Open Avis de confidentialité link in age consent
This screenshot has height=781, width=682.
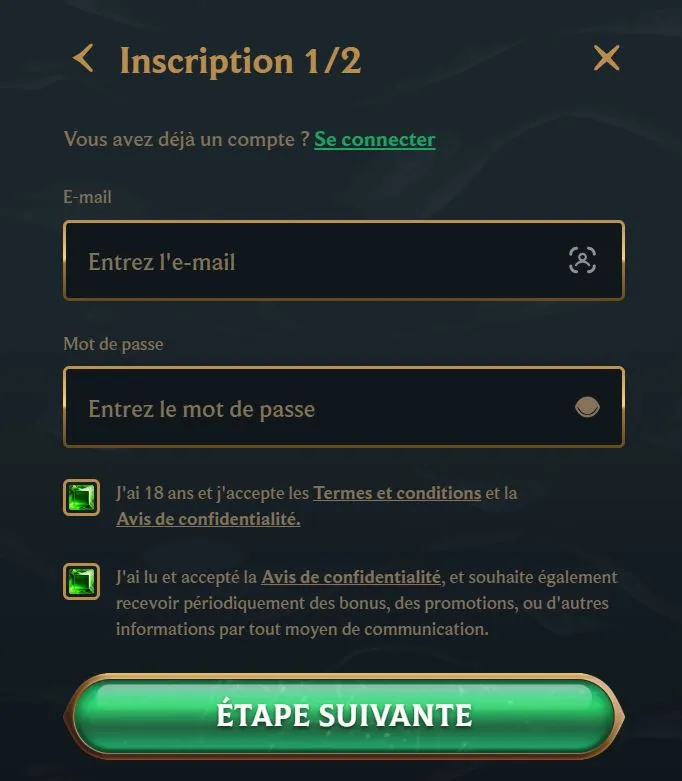[x=208, y=519]
